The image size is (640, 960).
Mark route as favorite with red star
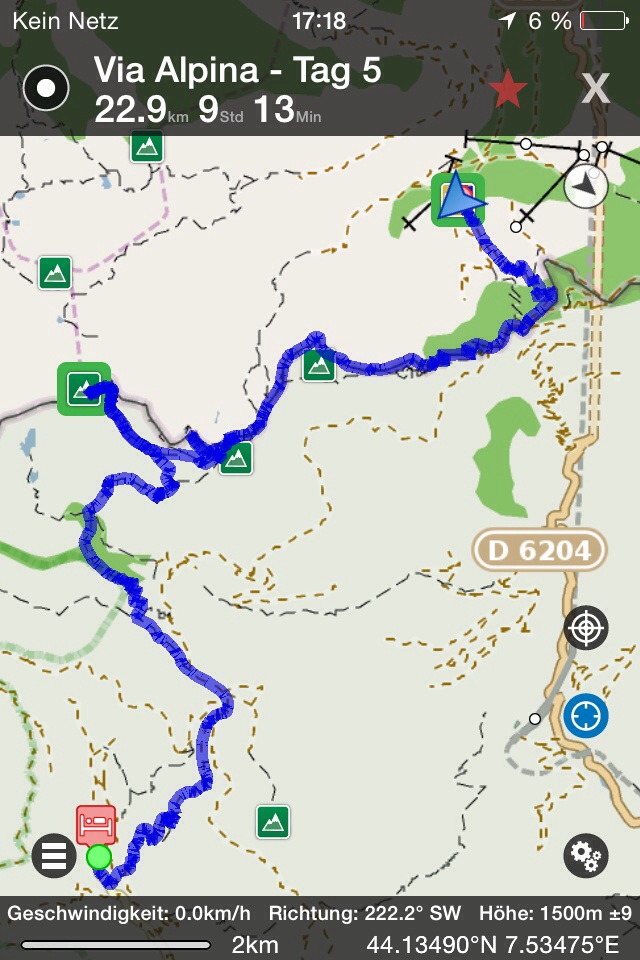pyautogui.click(x=508, y=91)
